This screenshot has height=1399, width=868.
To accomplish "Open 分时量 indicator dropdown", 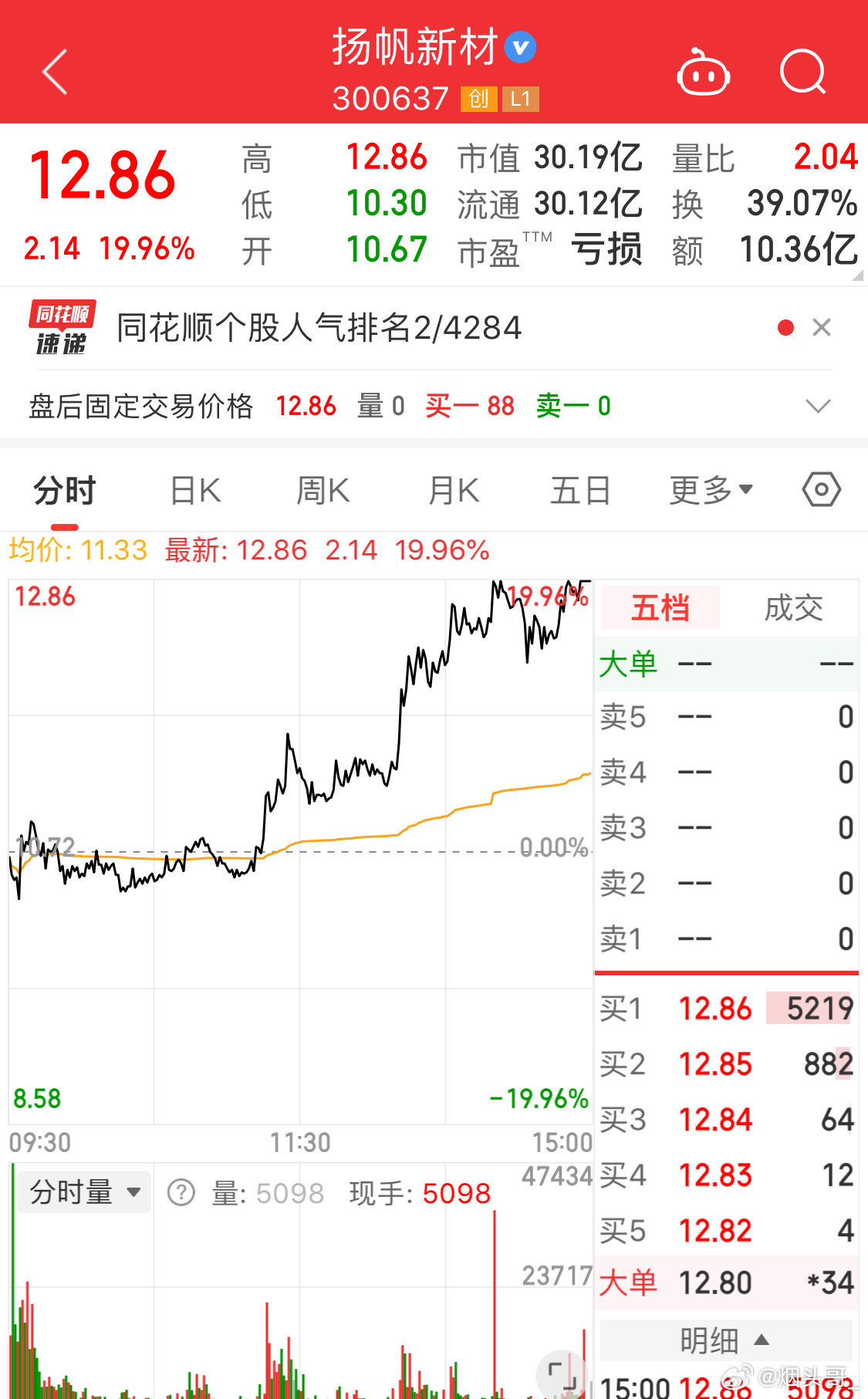I will [85, 1193].
